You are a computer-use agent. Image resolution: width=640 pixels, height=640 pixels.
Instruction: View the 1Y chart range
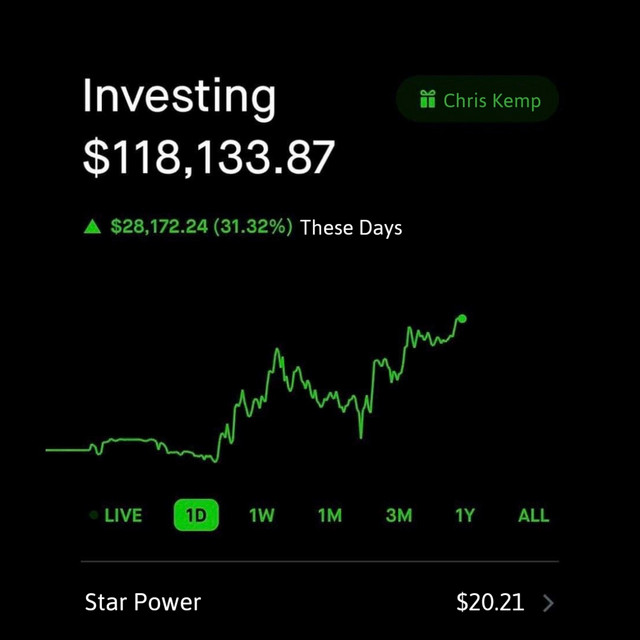pos(465,516)
